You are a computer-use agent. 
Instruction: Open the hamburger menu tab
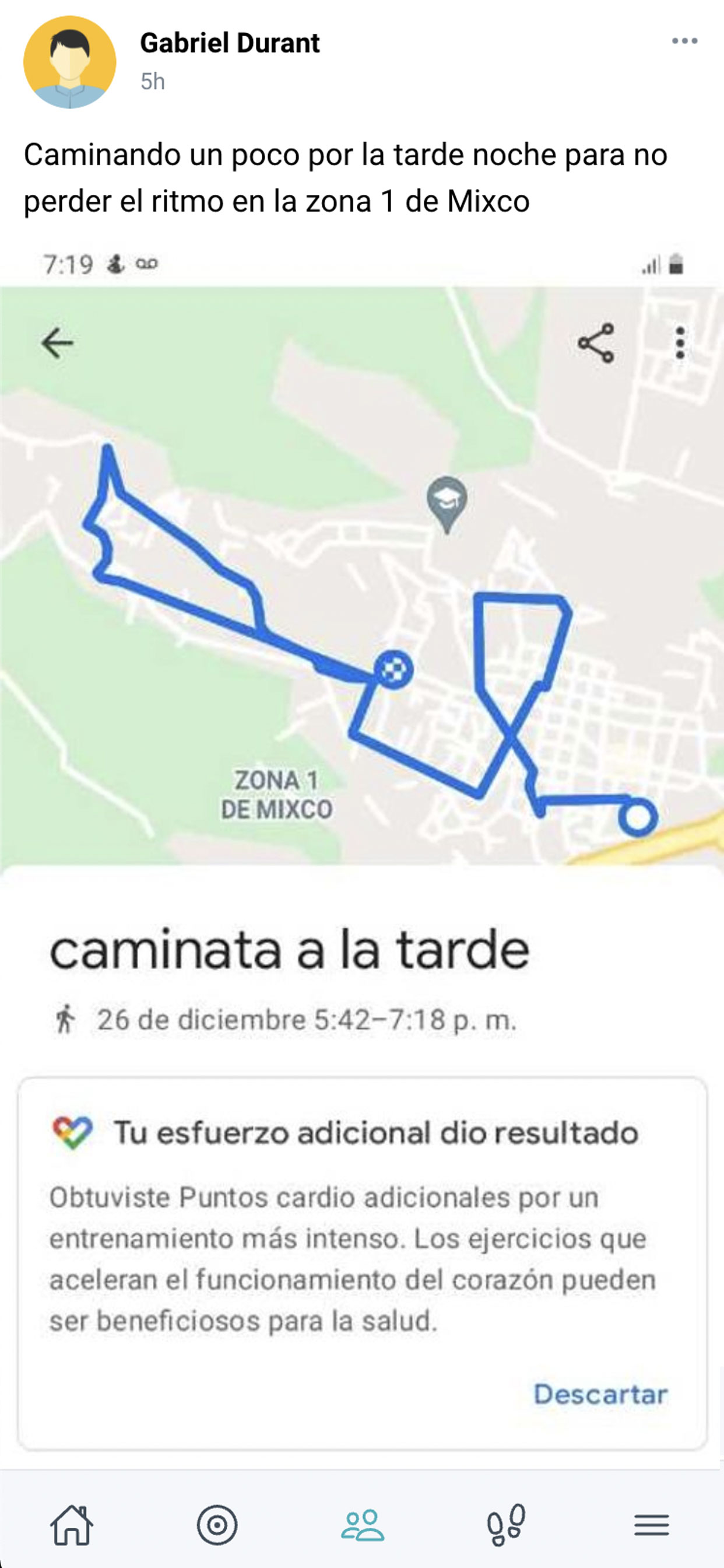coord(652,1525)
